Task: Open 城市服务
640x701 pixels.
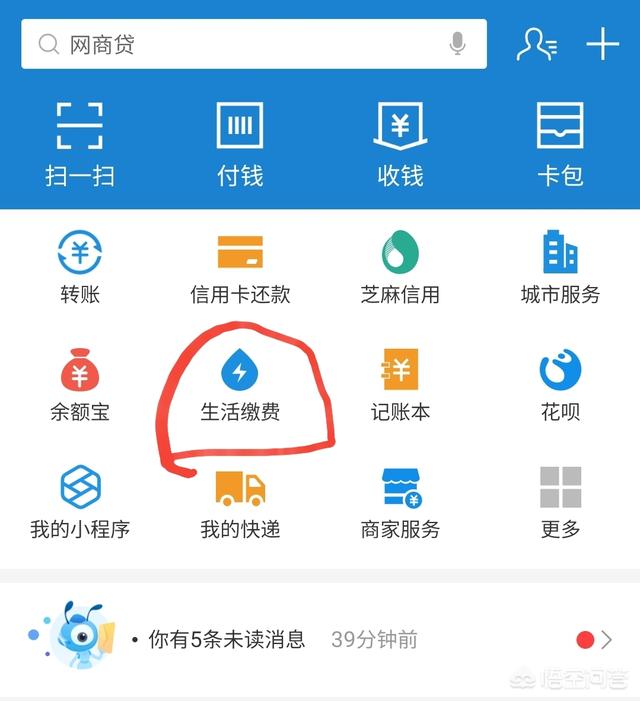Action: (x=560, y=267)
